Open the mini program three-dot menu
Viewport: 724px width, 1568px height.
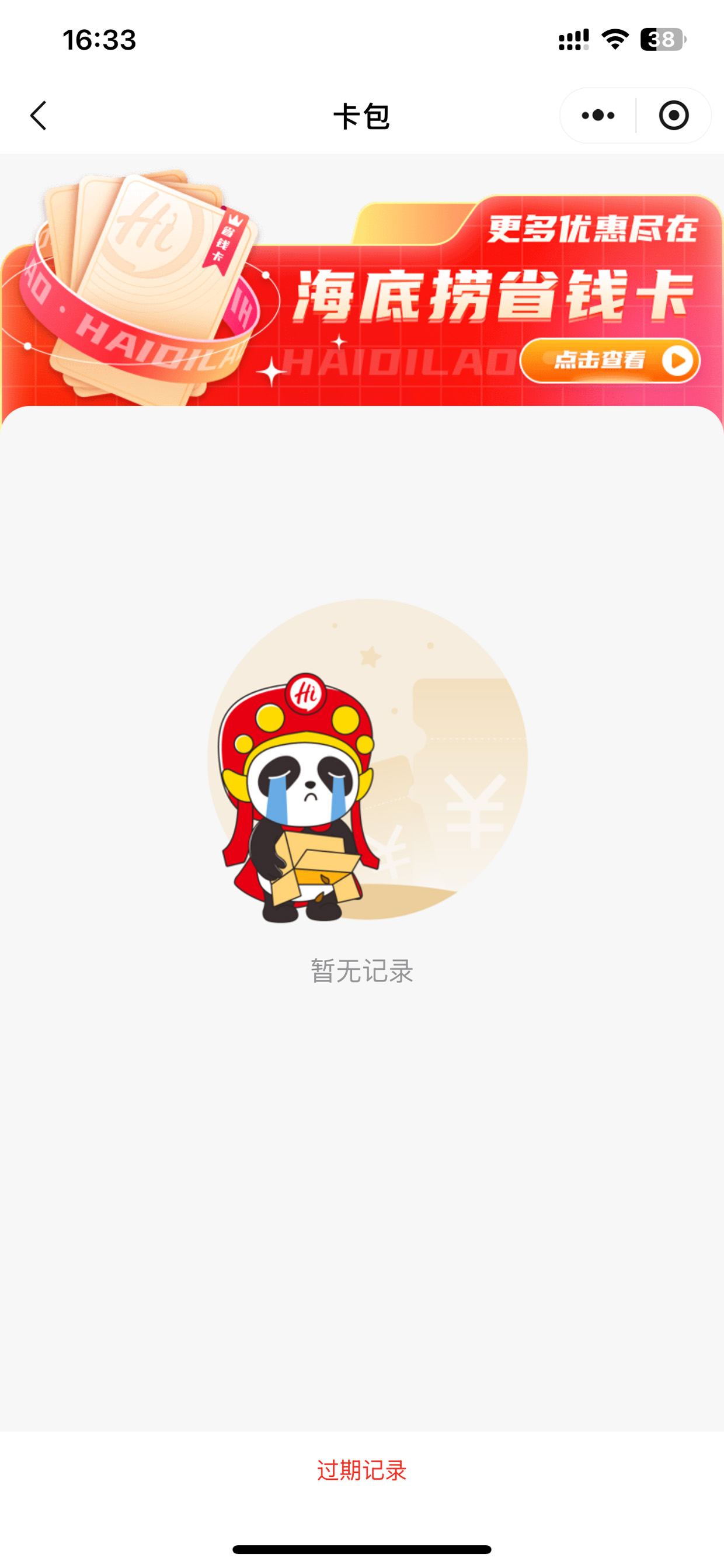click(x=598, y=116)
